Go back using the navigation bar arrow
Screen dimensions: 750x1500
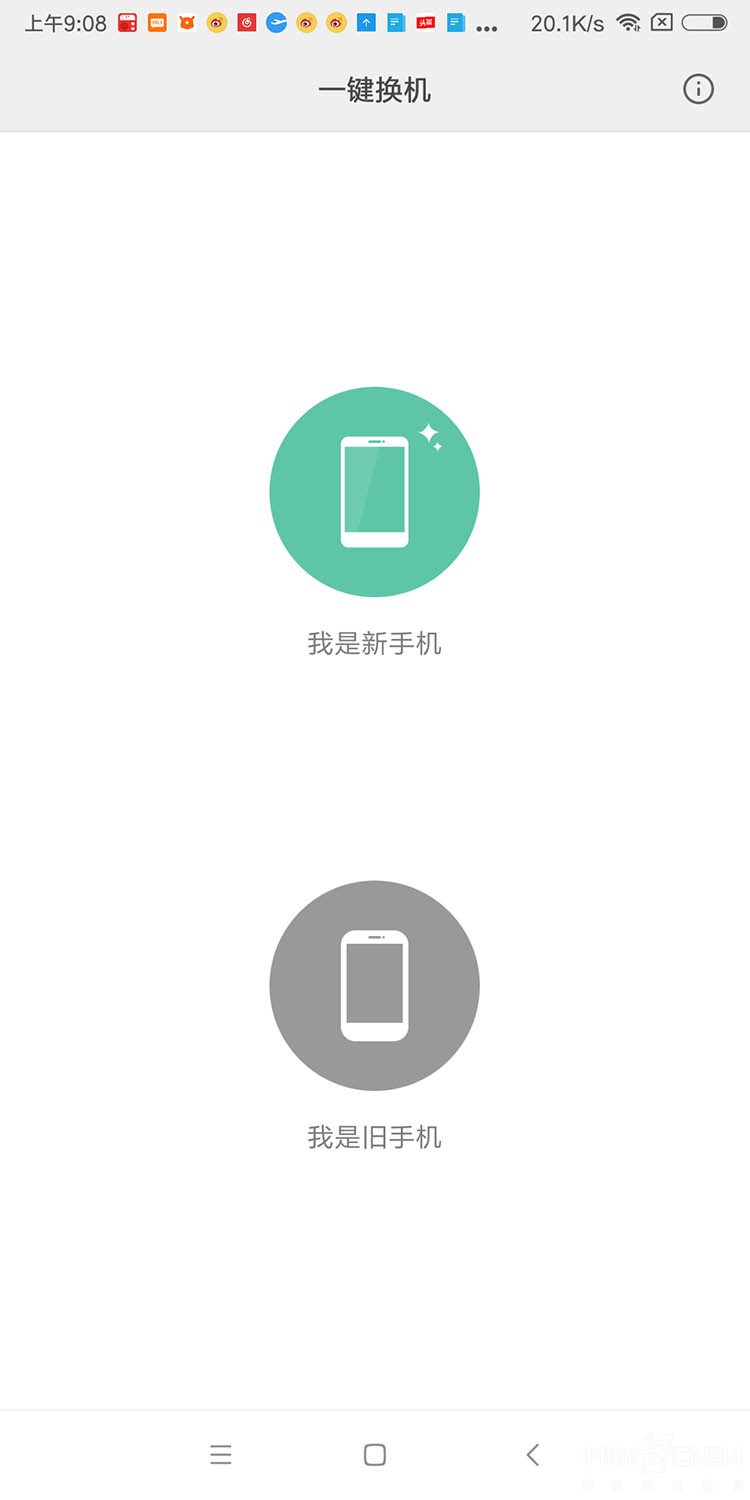[533, 1455]
